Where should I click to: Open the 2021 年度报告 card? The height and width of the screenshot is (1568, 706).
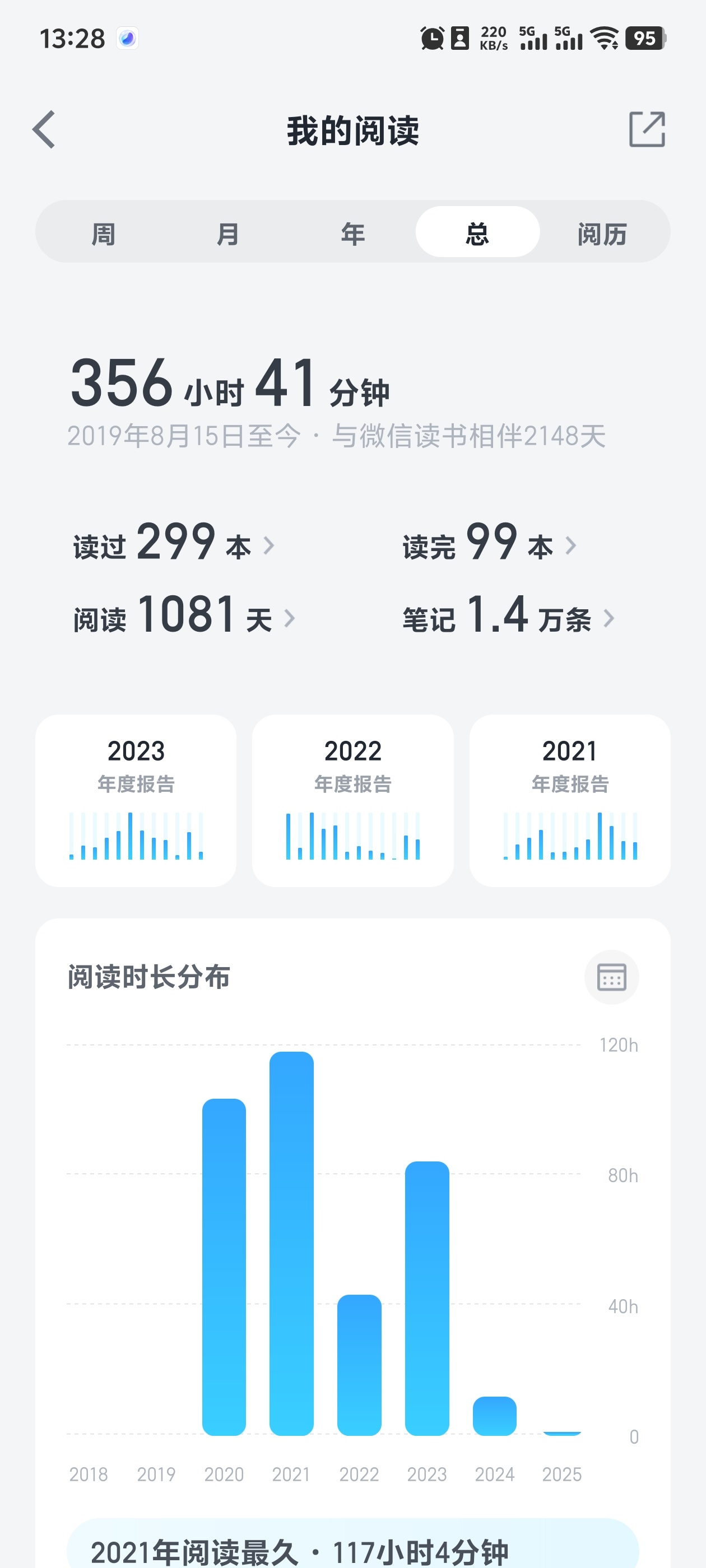coord(569,800)
